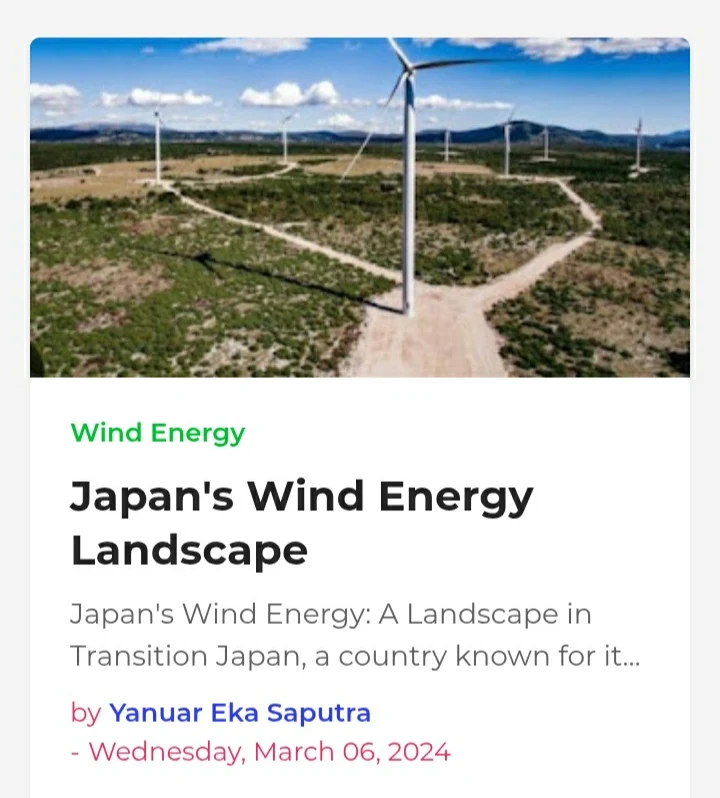Open the Wind Energy category

[157, 433]
